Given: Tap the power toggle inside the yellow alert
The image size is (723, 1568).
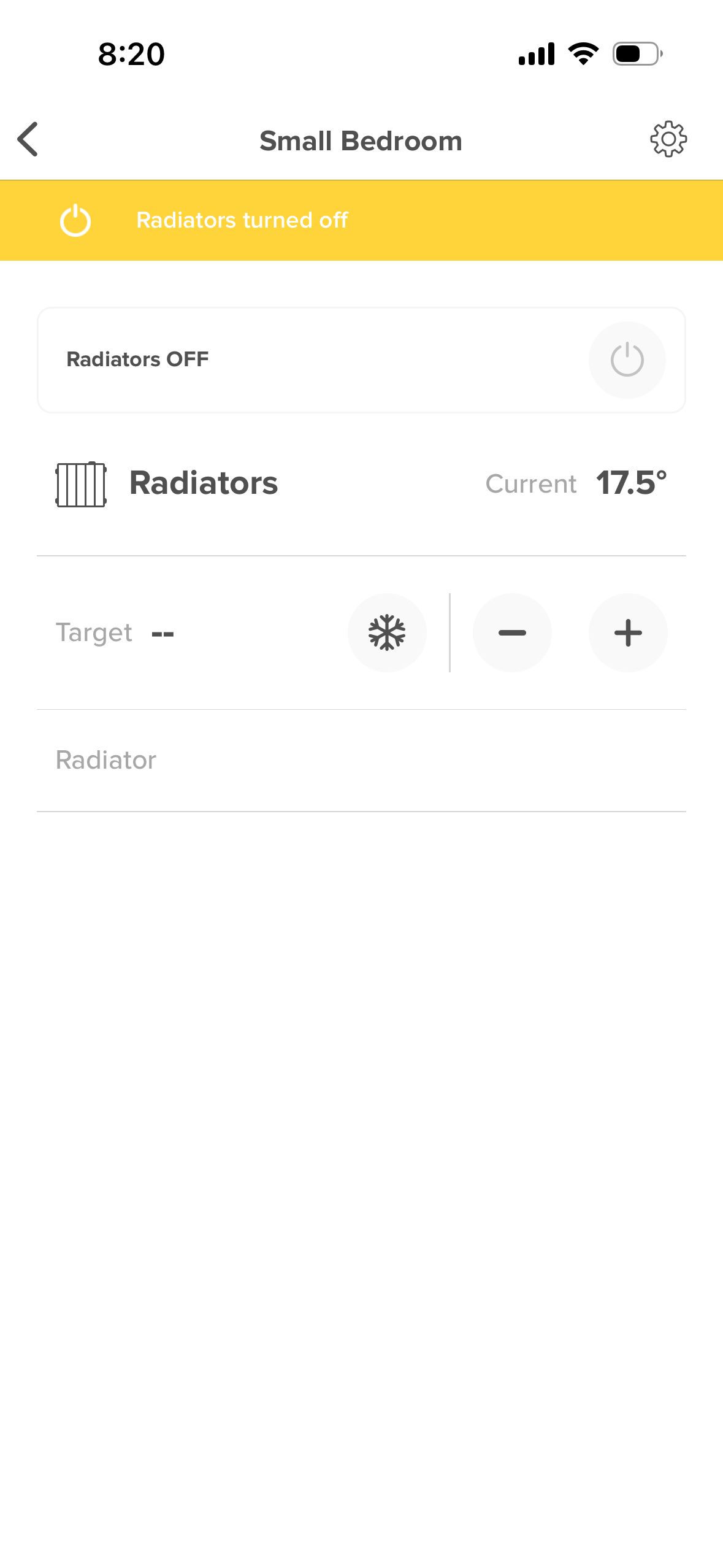Looking at the screenshot, I should (75, 220).
